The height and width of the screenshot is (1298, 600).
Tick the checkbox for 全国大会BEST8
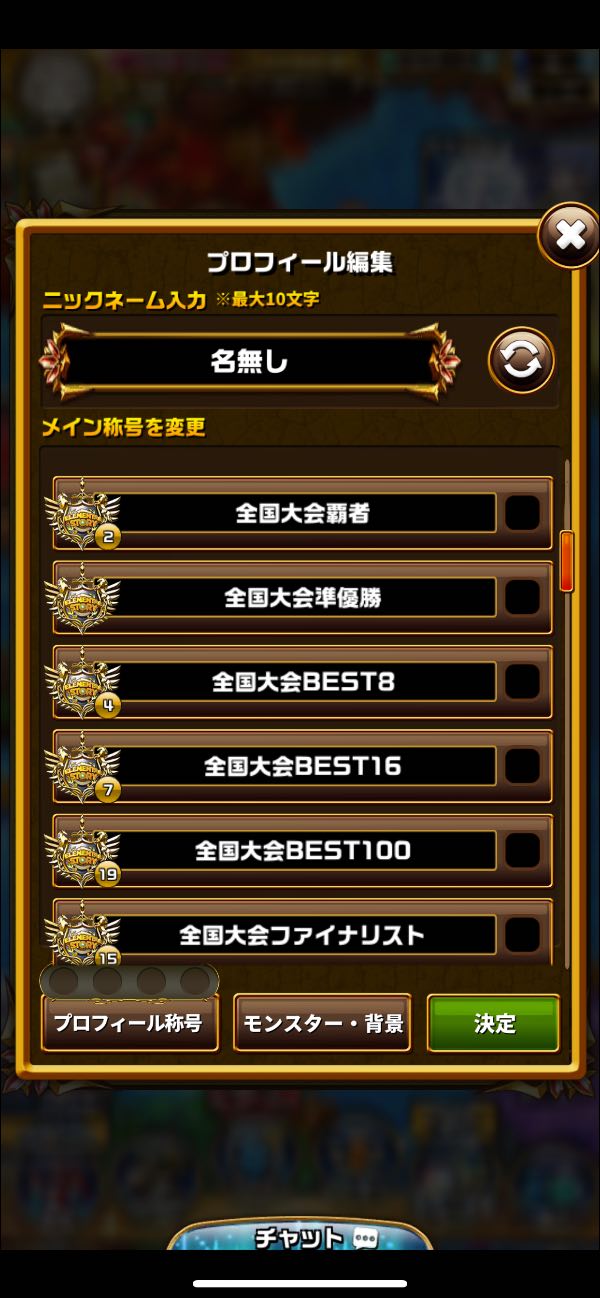[x=522, y=682]
